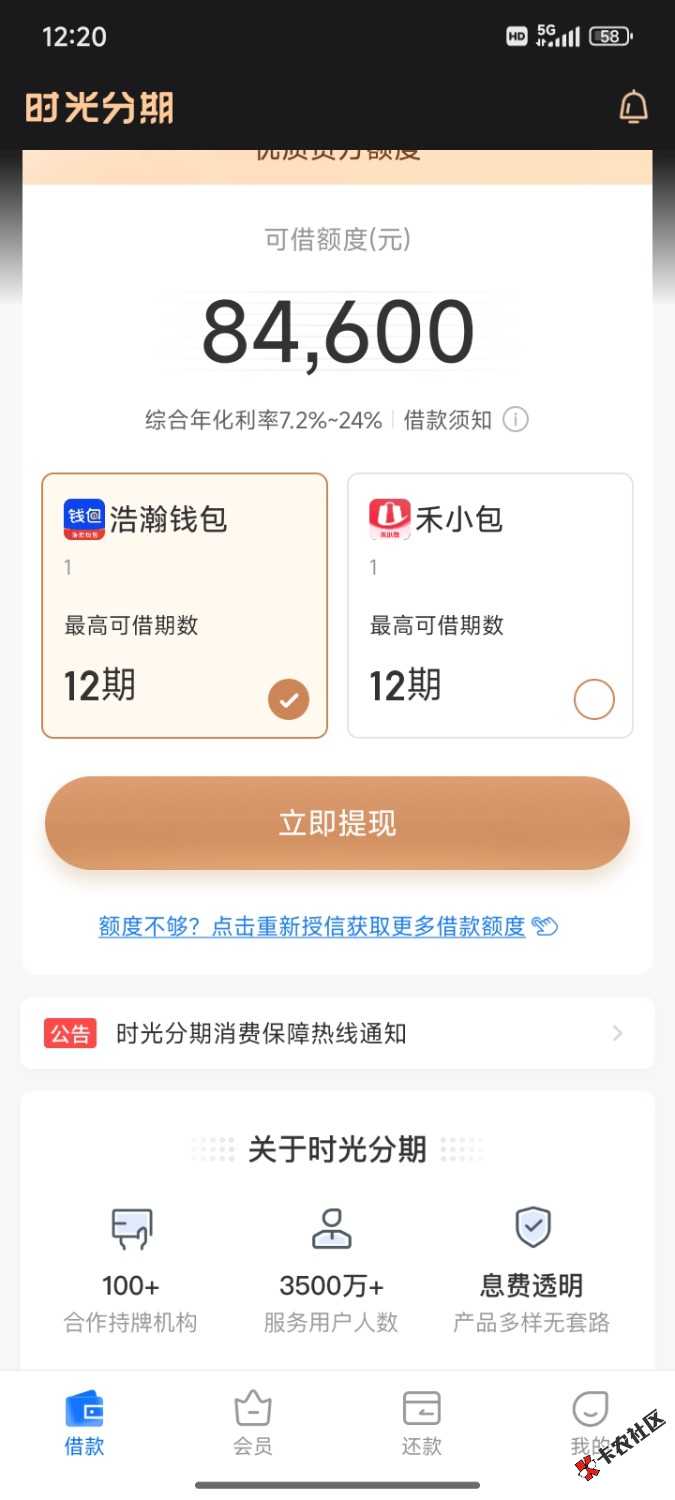Viewport: 675px width, 1500px height.
Task: Open the 时光分期消费保障热线通知 announcement
Action: pyautogui.click(x=337, y=1033)
